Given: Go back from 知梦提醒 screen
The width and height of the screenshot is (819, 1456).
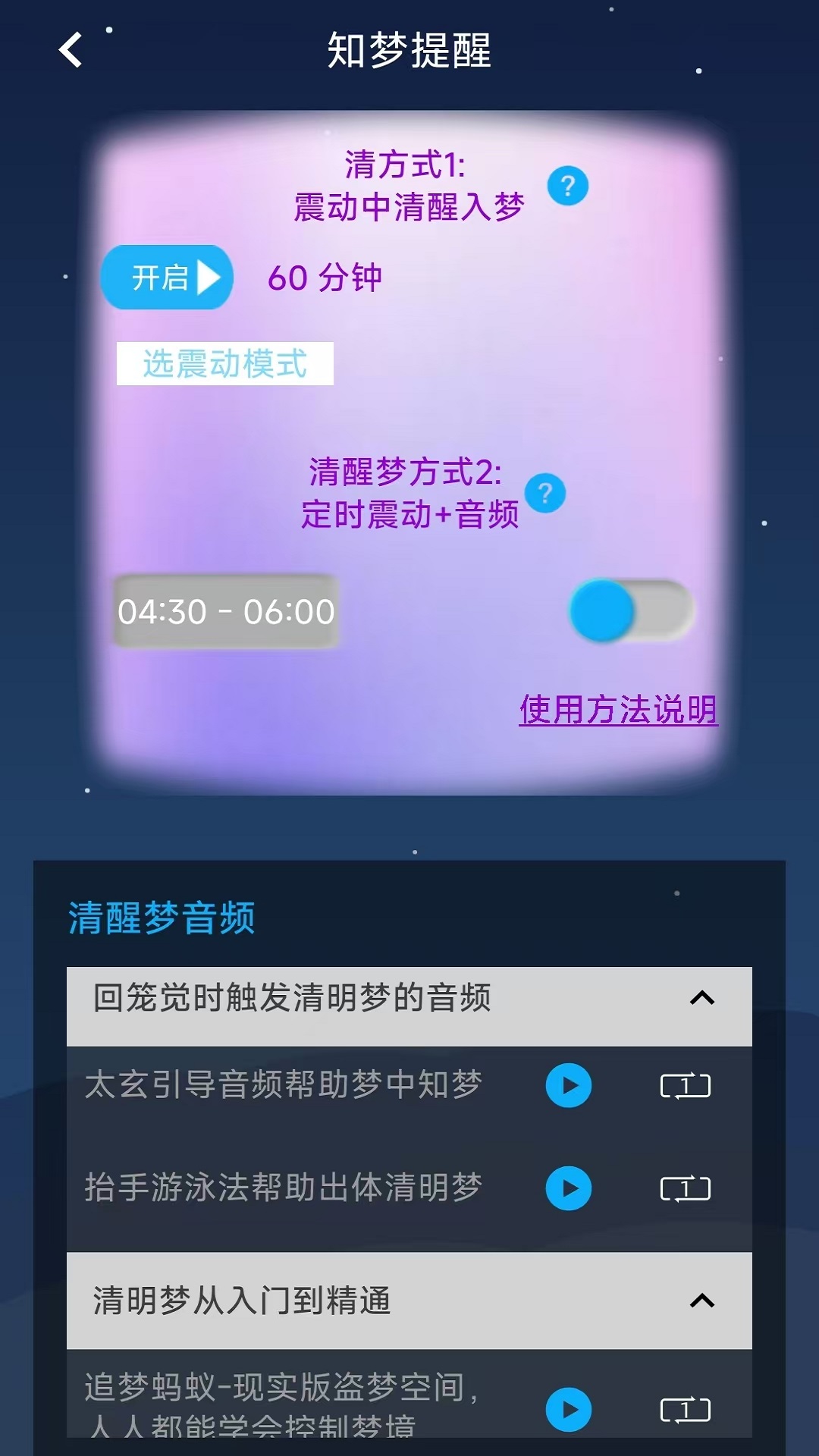Looking at the screenshot, I should coord(71,50).
